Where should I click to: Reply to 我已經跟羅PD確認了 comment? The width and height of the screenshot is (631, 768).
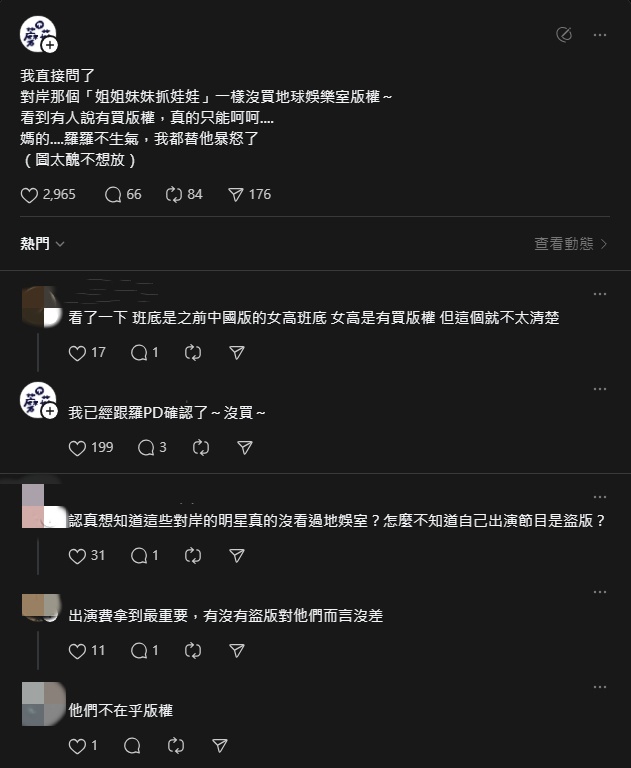[139, 448]
